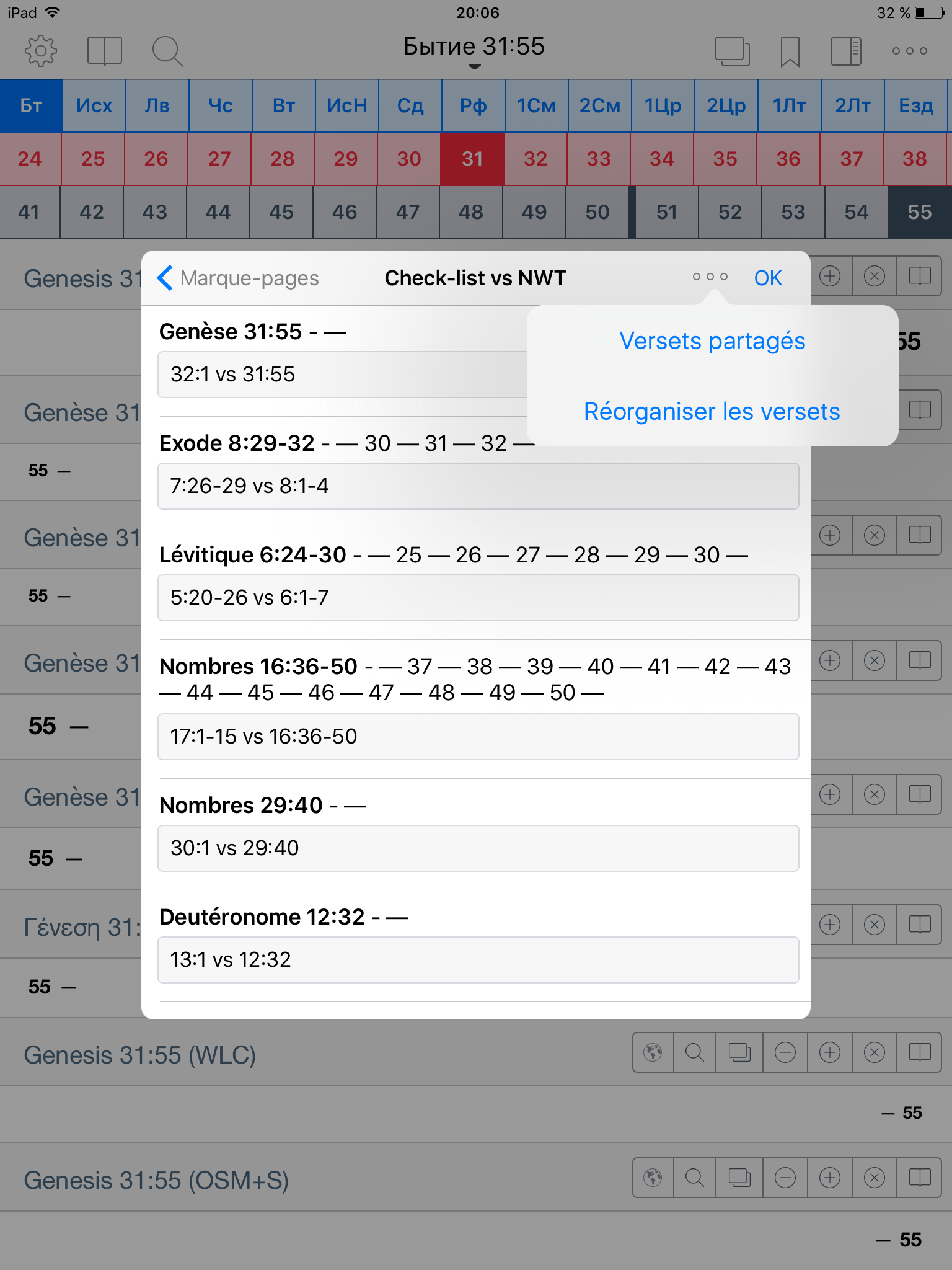Open the Бытие 31:55 title dropdown
Viewport: 952px width, 1270px height.
474,50
